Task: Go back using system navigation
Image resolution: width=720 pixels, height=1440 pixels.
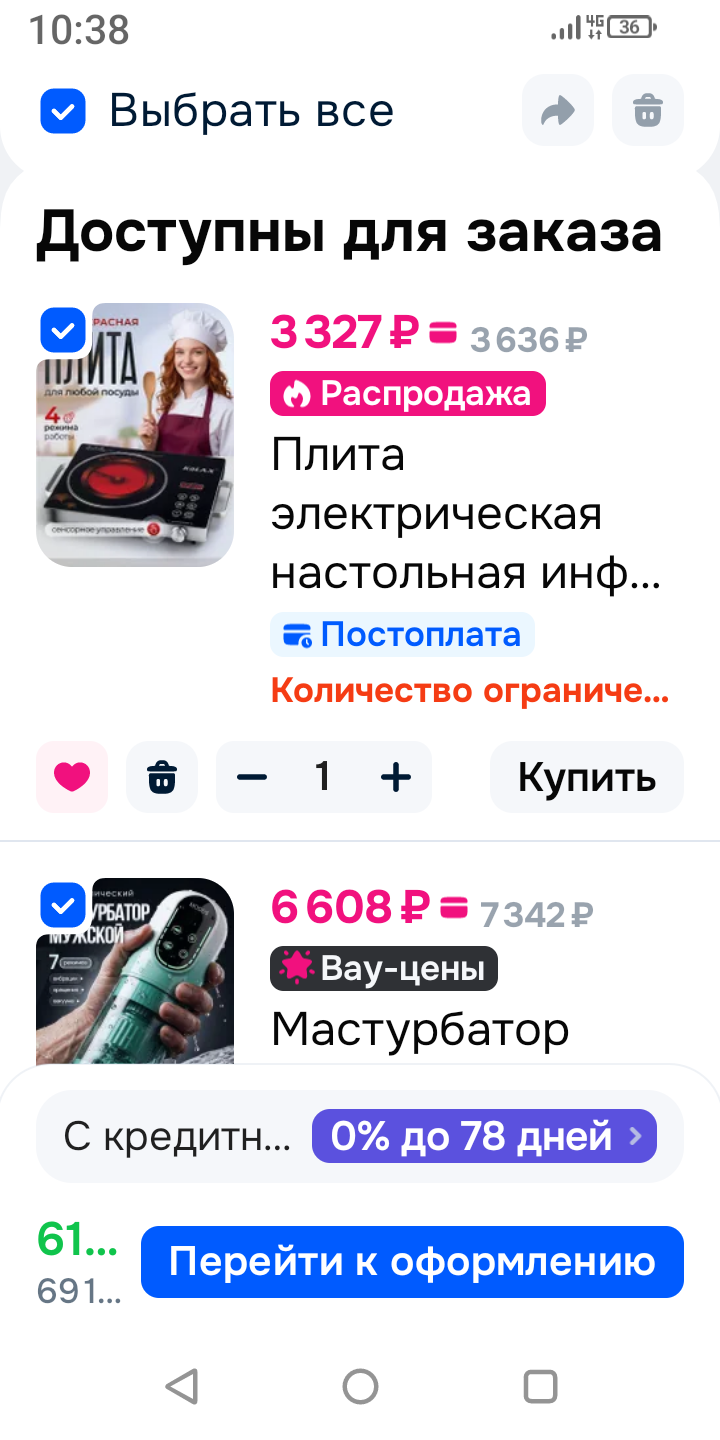Action: pos(181,1386)
